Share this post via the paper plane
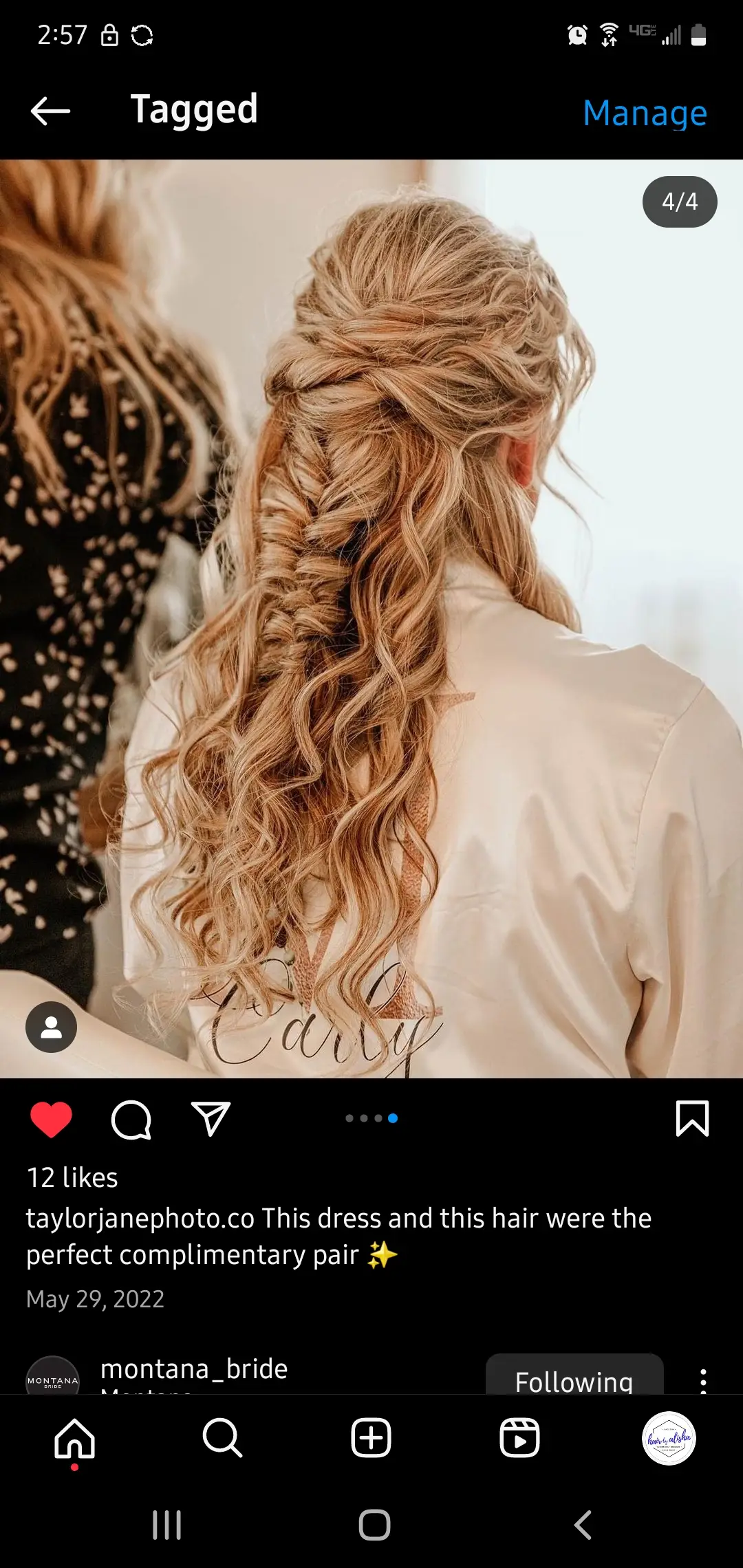 coord(211,1119)
